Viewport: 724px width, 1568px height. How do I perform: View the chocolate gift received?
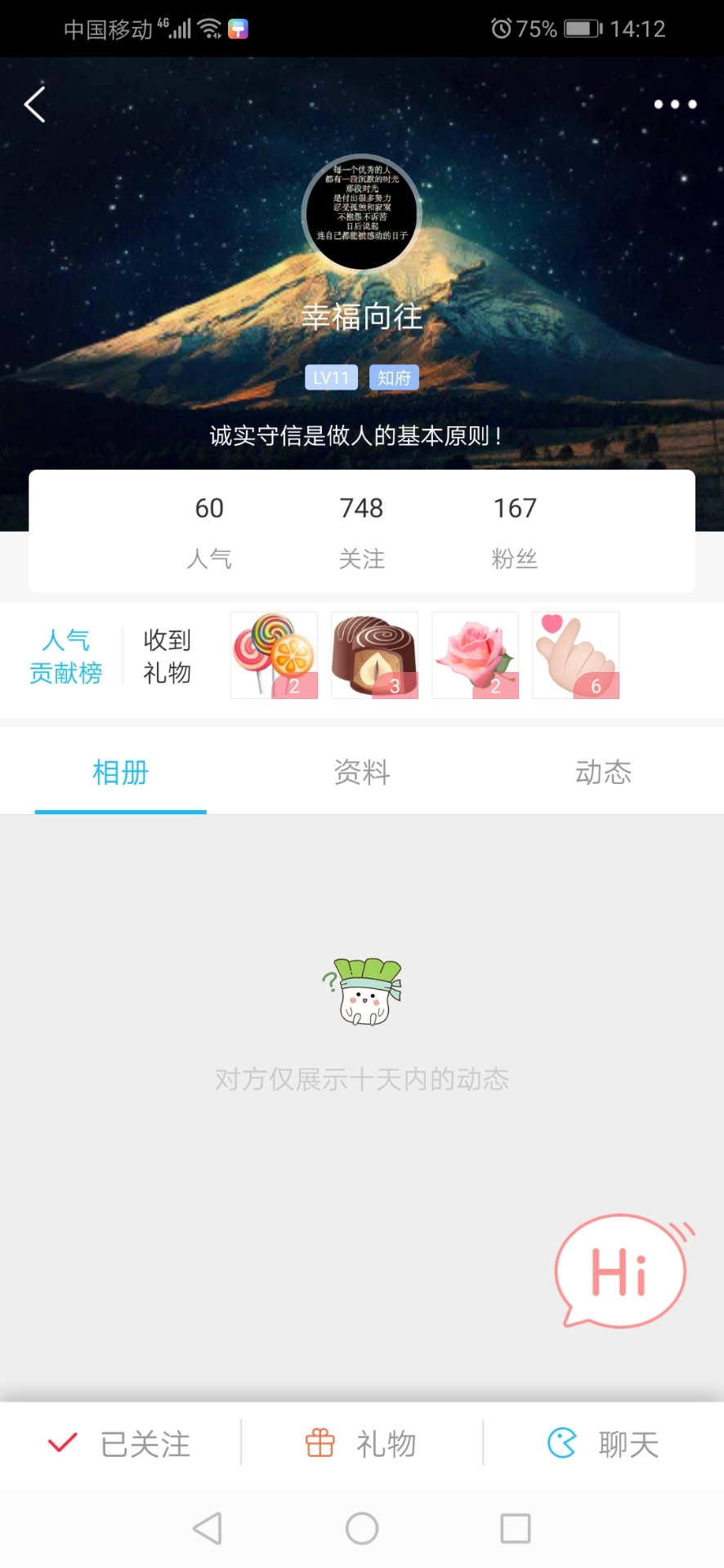[374, 656]
